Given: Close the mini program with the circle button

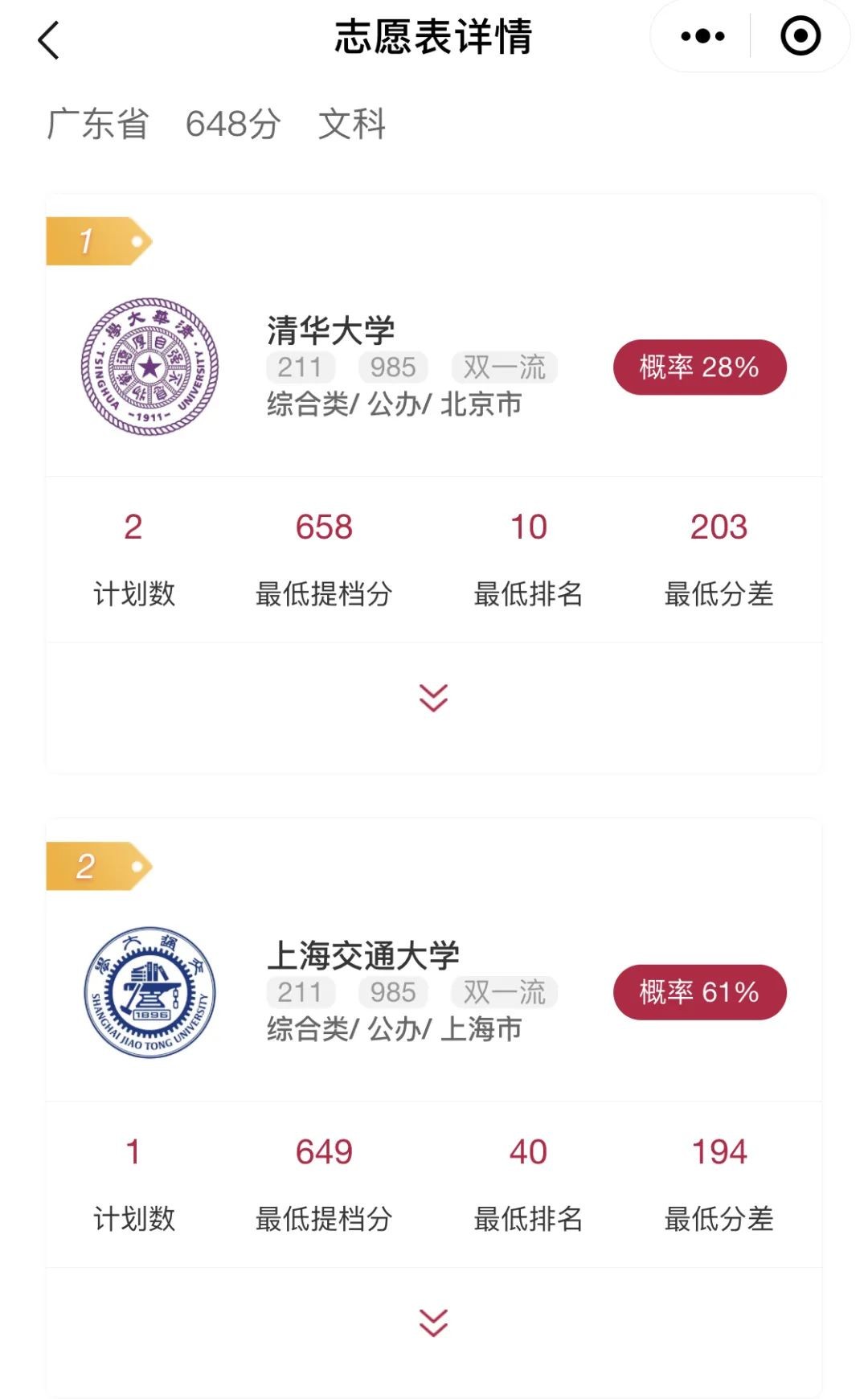Looking at the screenshot, I should tap(800, 36).
